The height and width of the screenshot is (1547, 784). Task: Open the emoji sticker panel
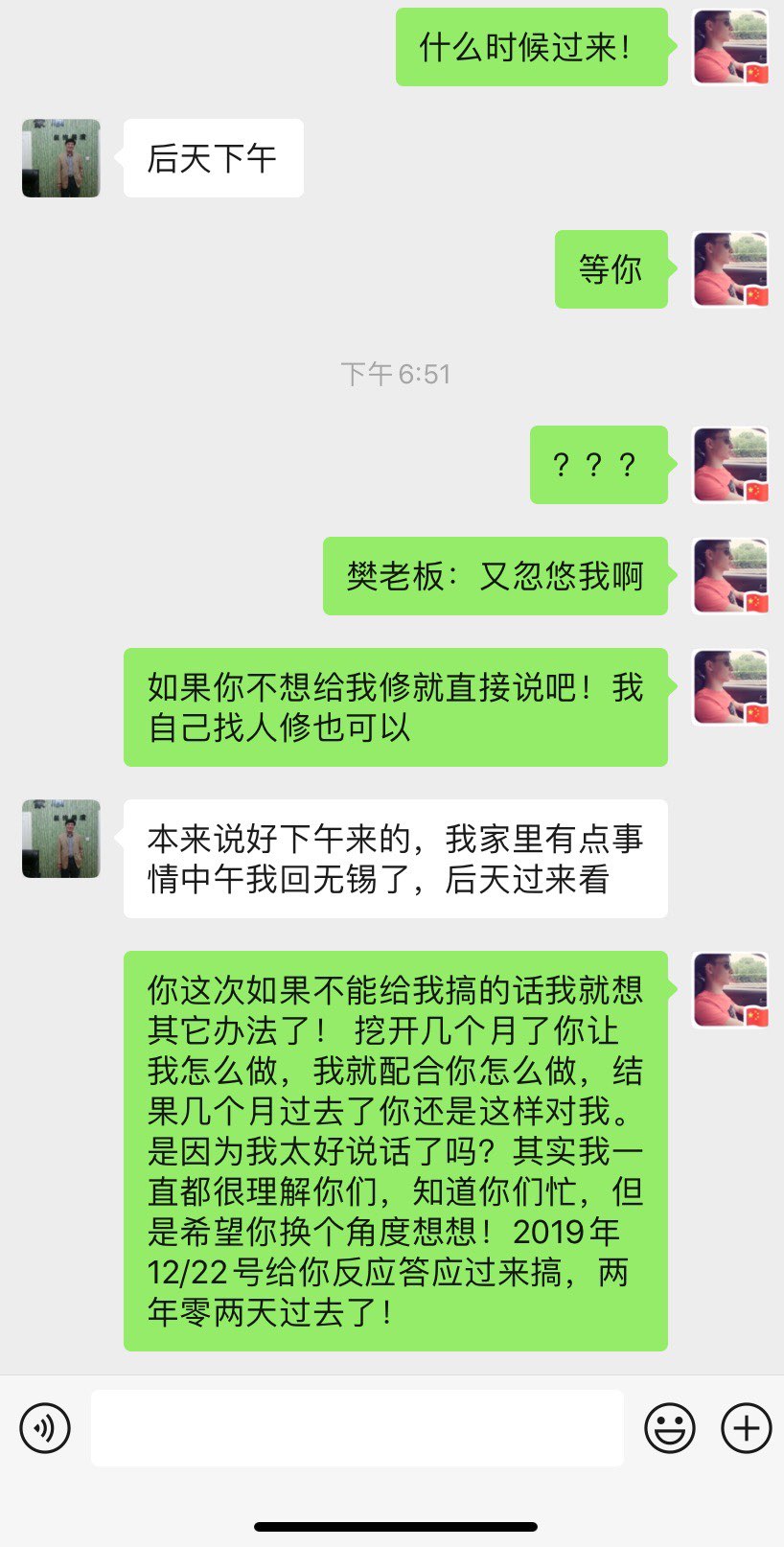coord(669,1428)
